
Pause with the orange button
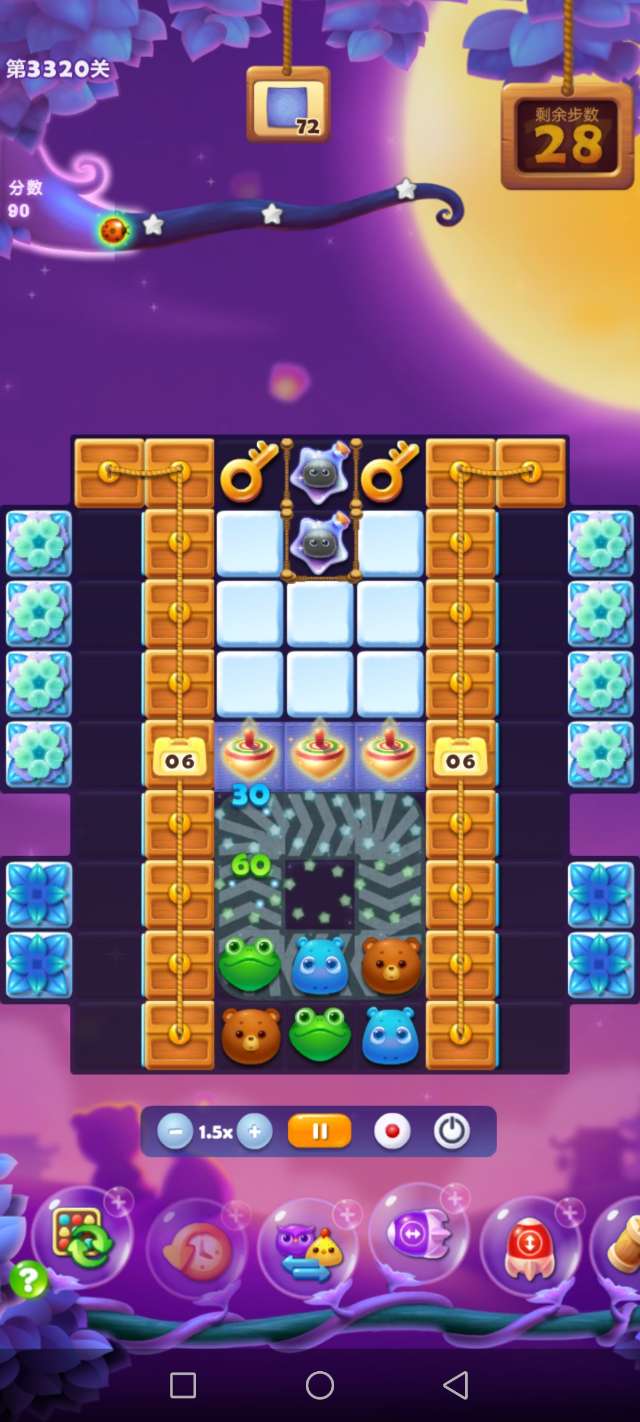pos(320,1132)
